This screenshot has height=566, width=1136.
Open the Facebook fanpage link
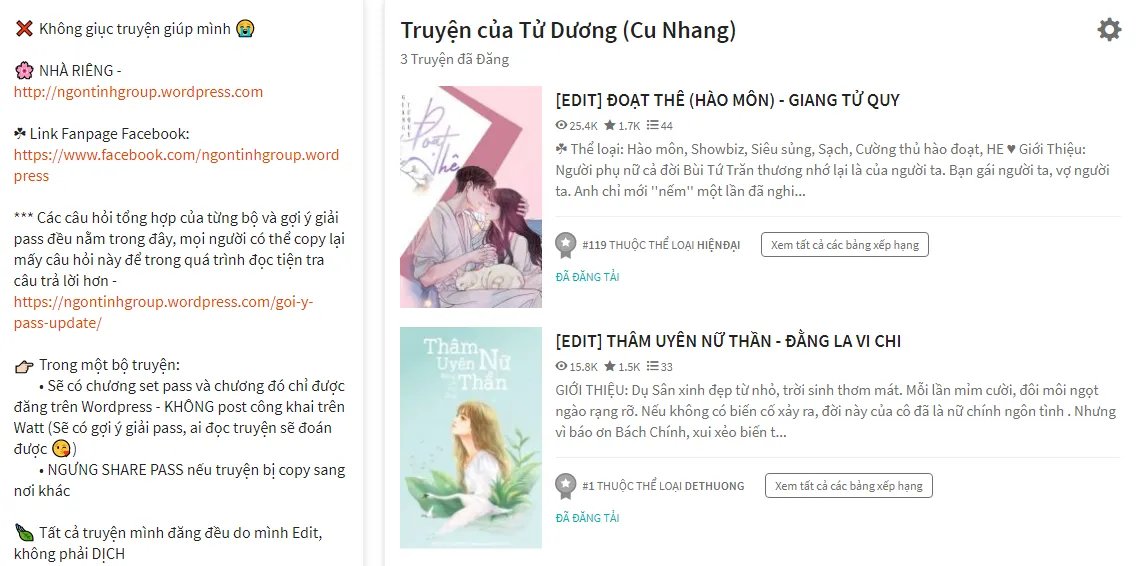click(176, 155)
